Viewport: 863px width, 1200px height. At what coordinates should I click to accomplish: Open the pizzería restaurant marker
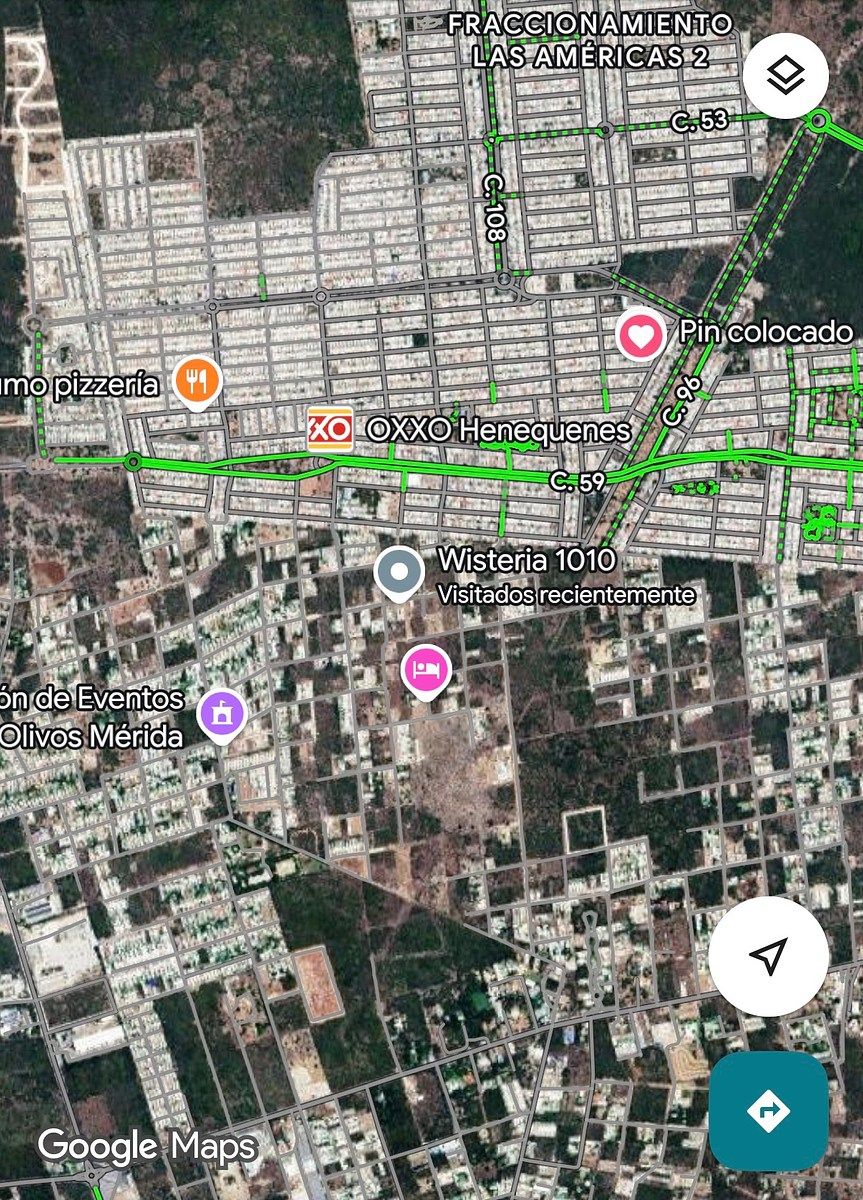point(197,381)
